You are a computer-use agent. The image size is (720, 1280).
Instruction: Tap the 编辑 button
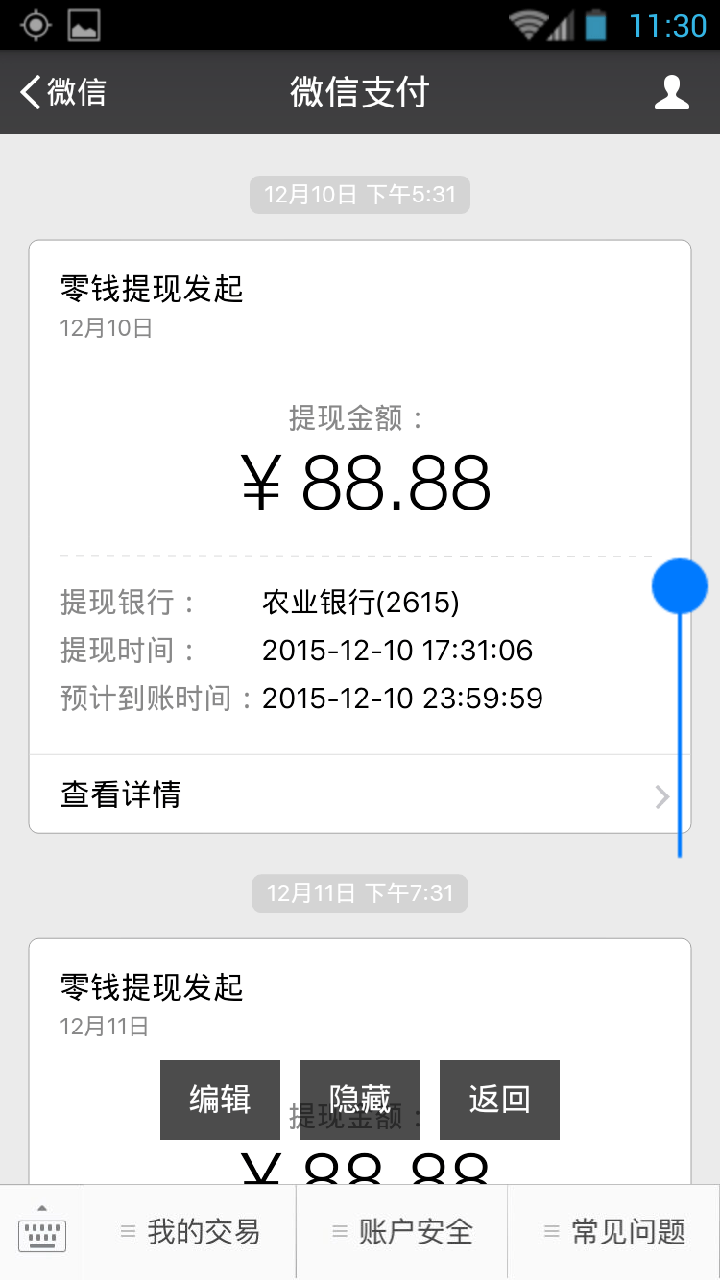(x=219, y=1099)
